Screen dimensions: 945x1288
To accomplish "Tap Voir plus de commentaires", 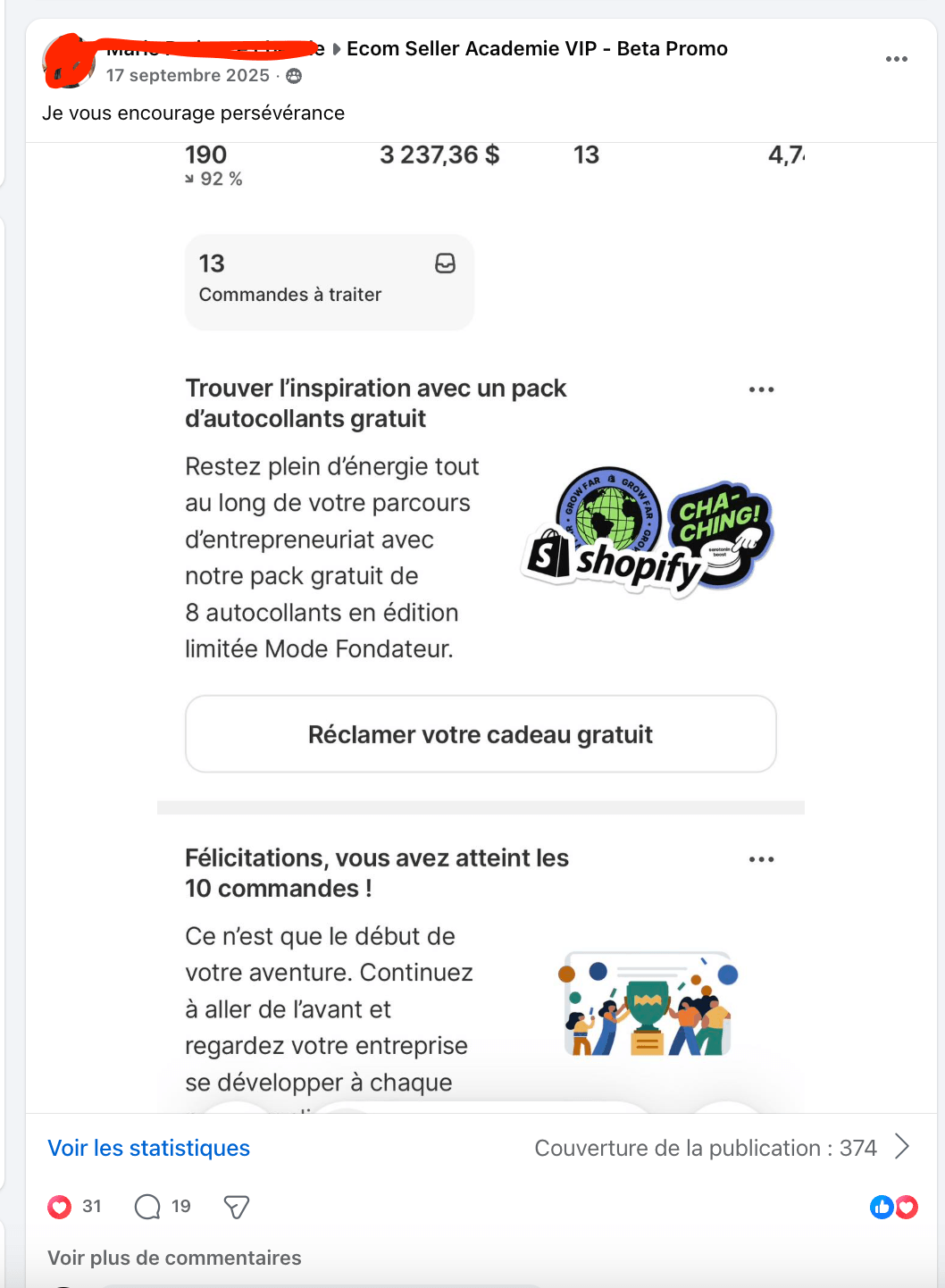I will pyautogui.click(x=174, y=1258).
